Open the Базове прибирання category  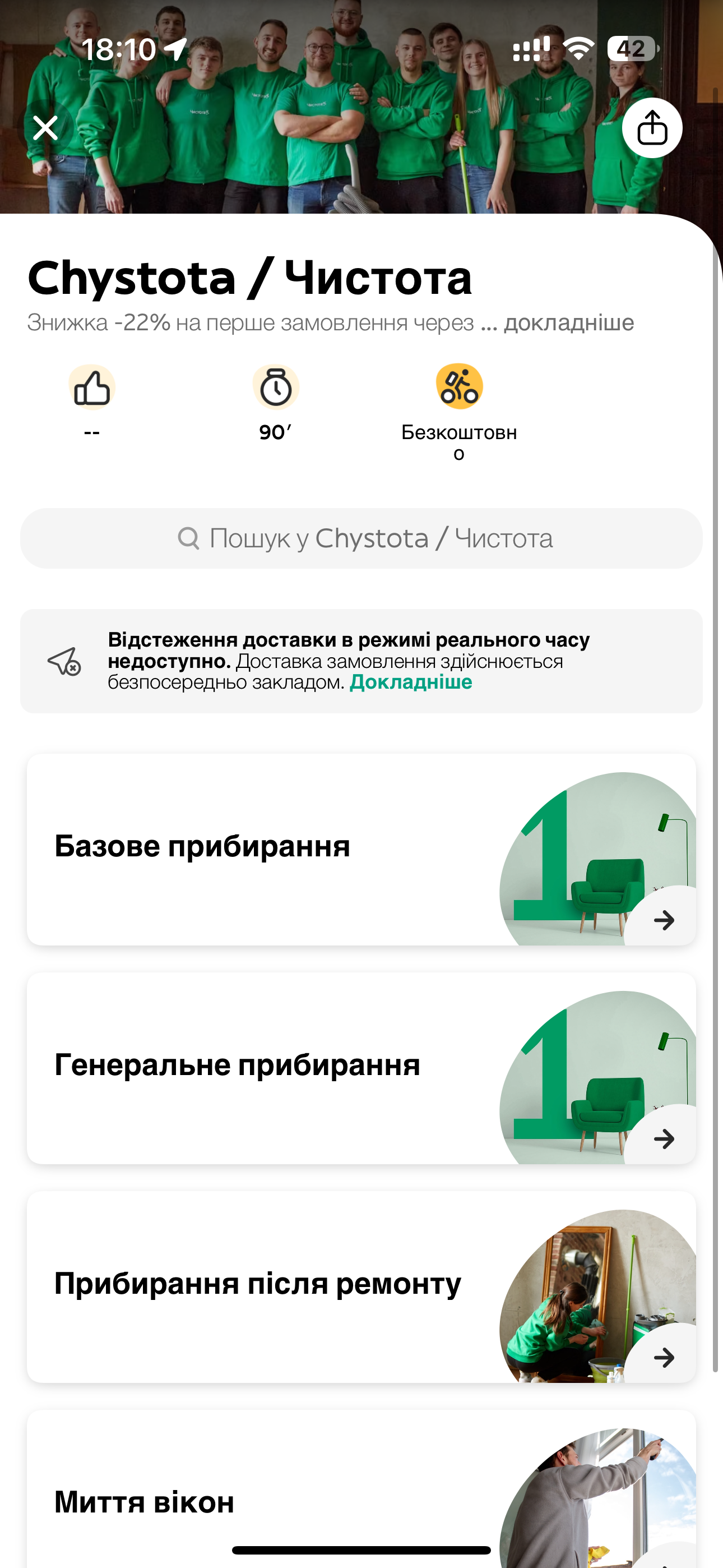361,850
